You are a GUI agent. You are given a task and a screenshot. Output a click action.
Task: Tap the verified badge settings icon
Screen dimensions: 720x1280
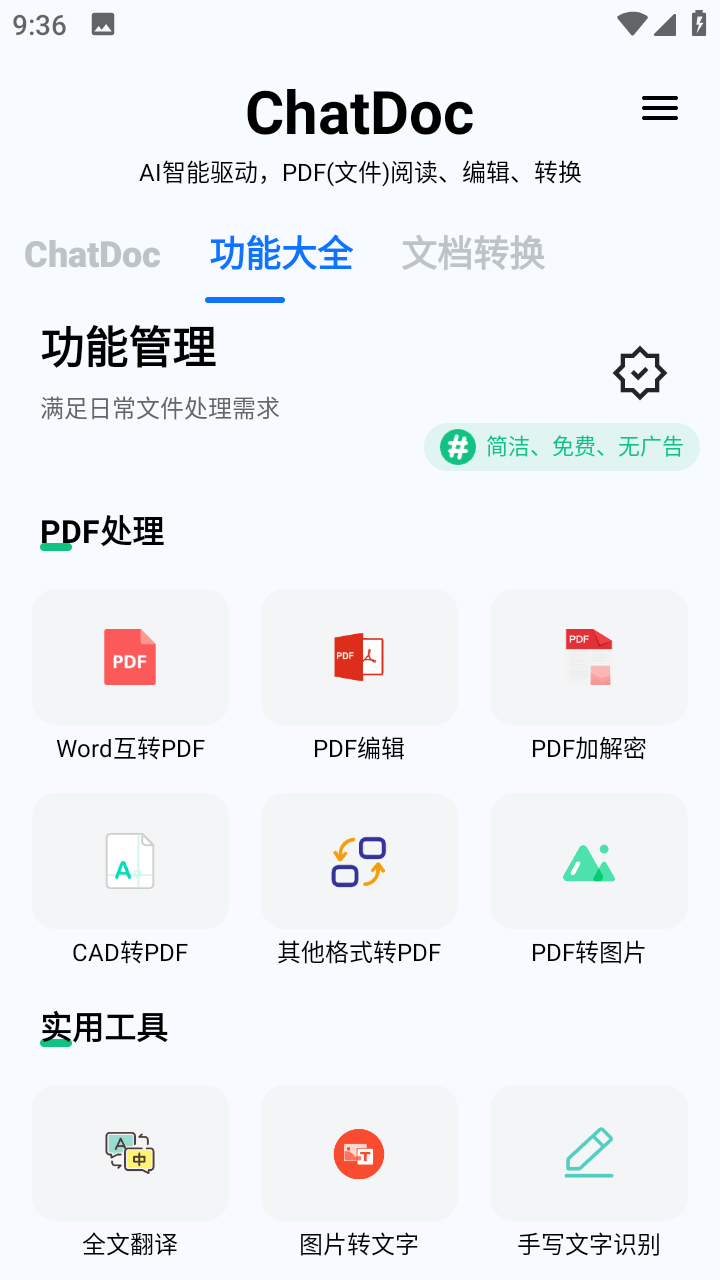[640, 374]
